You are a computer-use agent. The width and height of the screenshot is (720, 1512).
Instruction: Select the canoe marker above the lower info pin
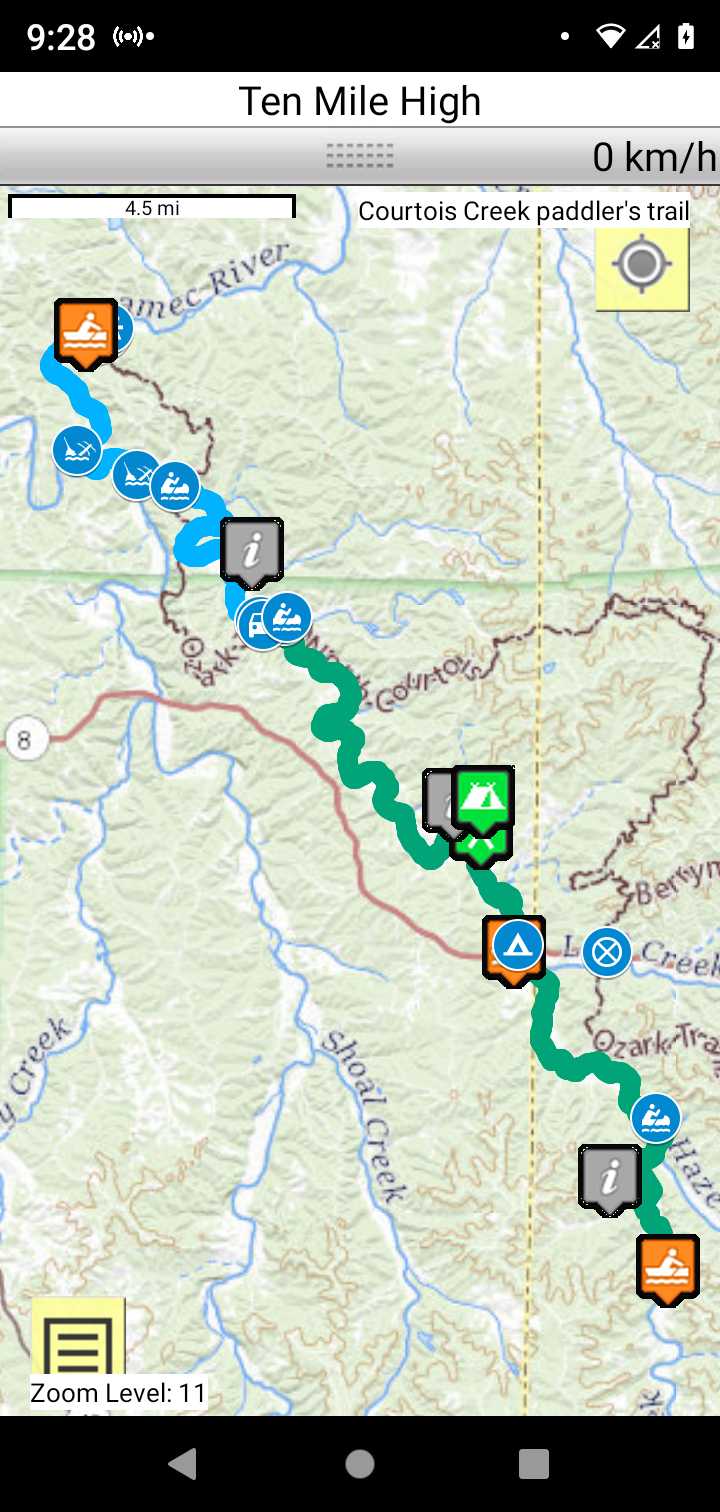pos(656,1117)
